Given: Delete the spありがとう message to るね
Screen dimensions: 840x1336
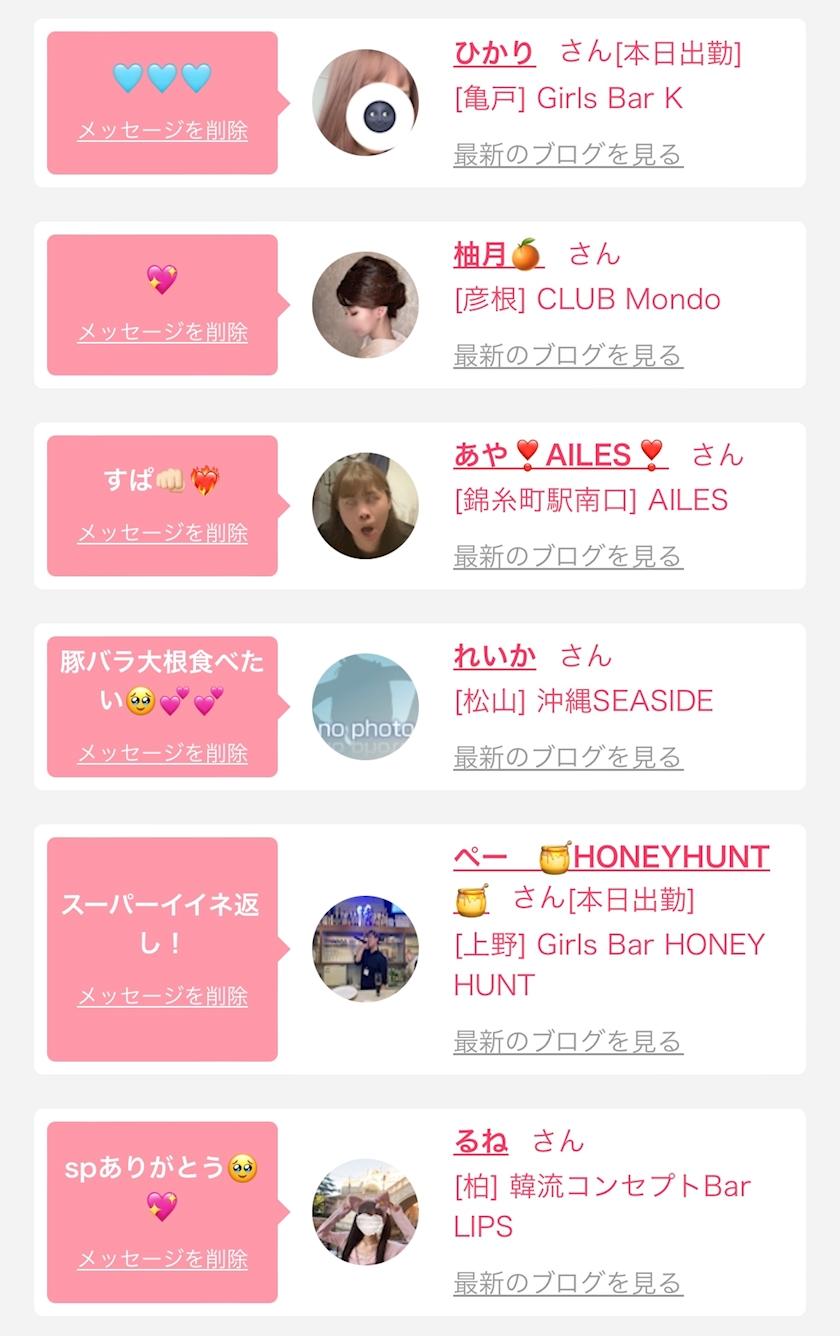Looking at the screenshot, I should click(x=162, y=1259).
